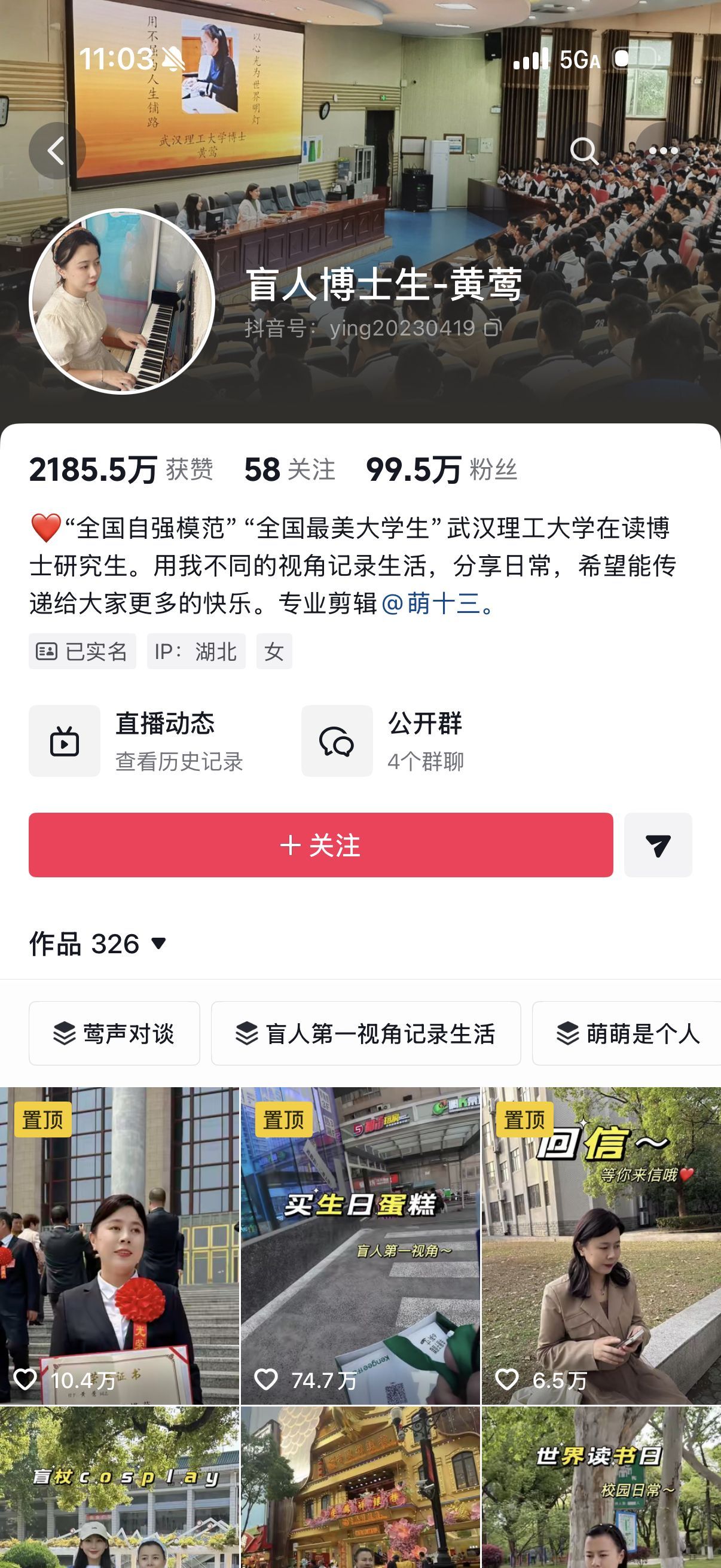Open 直播动态 live history

[137, 741]
